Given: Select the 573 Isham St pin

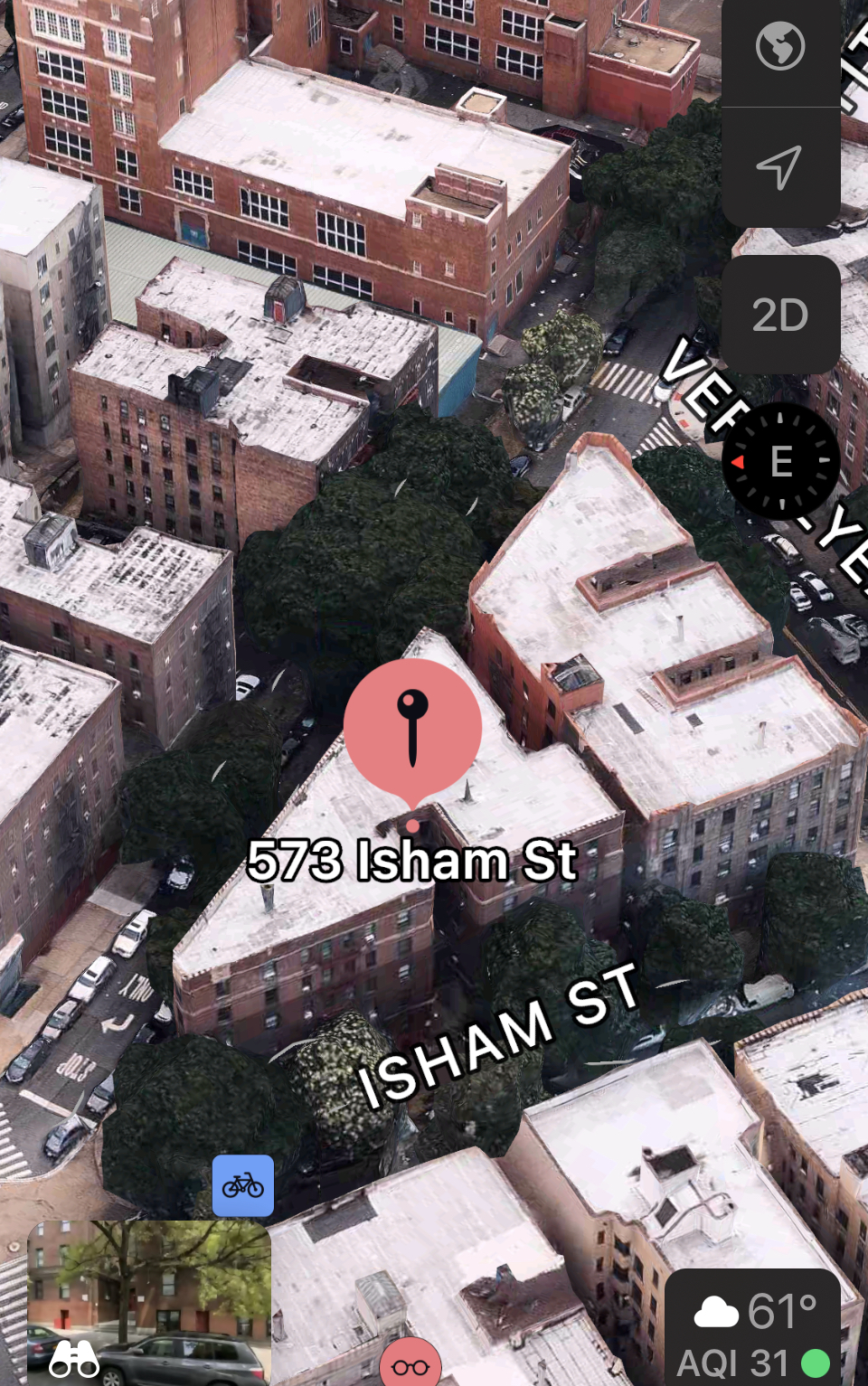Looking at the screenshot, I should [412, 728].
